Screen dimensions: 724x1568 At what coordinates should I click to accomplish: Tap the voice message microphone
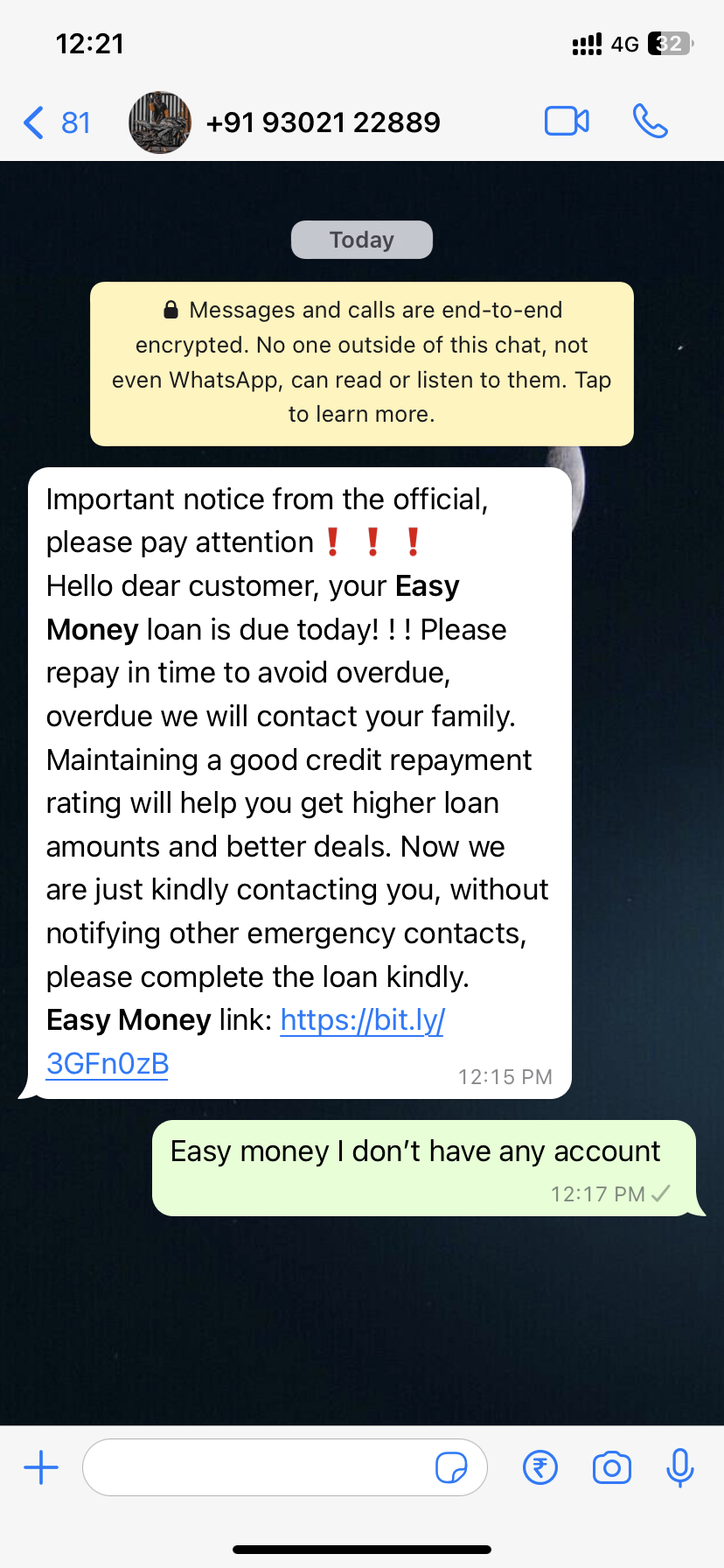[679, 1467]
